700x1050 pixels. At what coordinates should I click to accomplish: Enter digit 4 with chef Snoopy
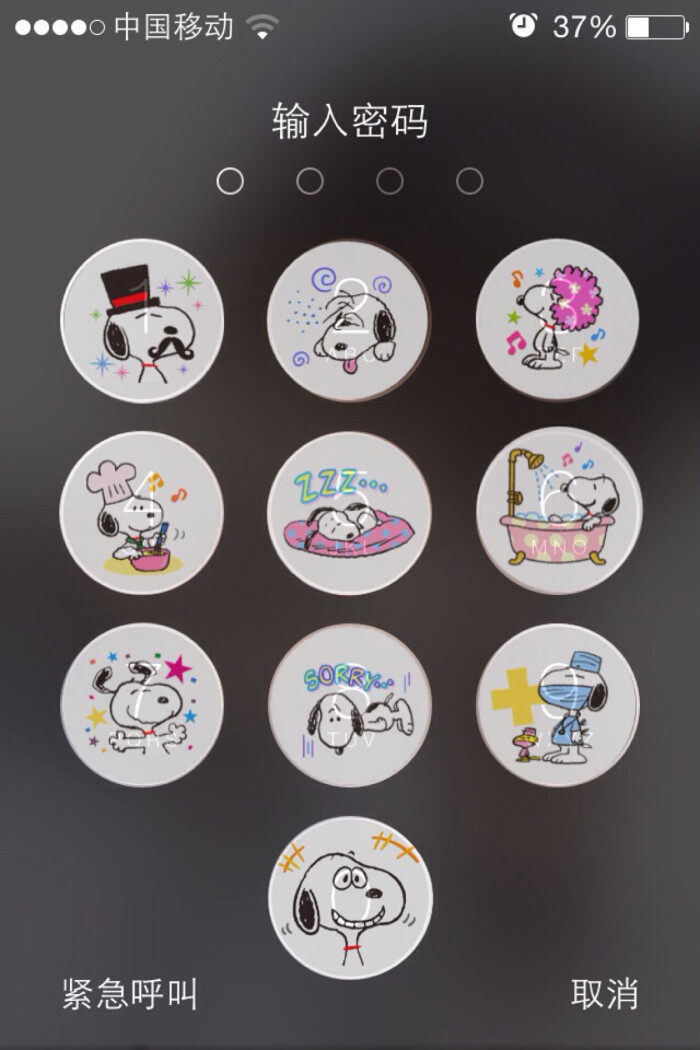pos(143,512)
